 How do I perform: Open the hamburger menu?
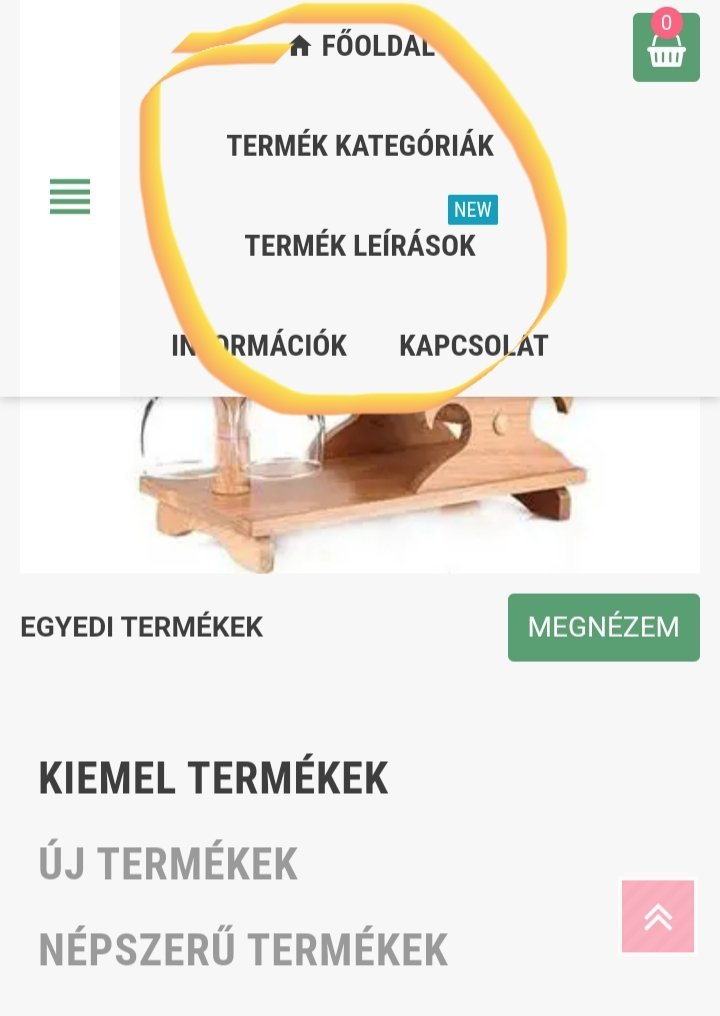pyautogui.click(x=70, y=196)
